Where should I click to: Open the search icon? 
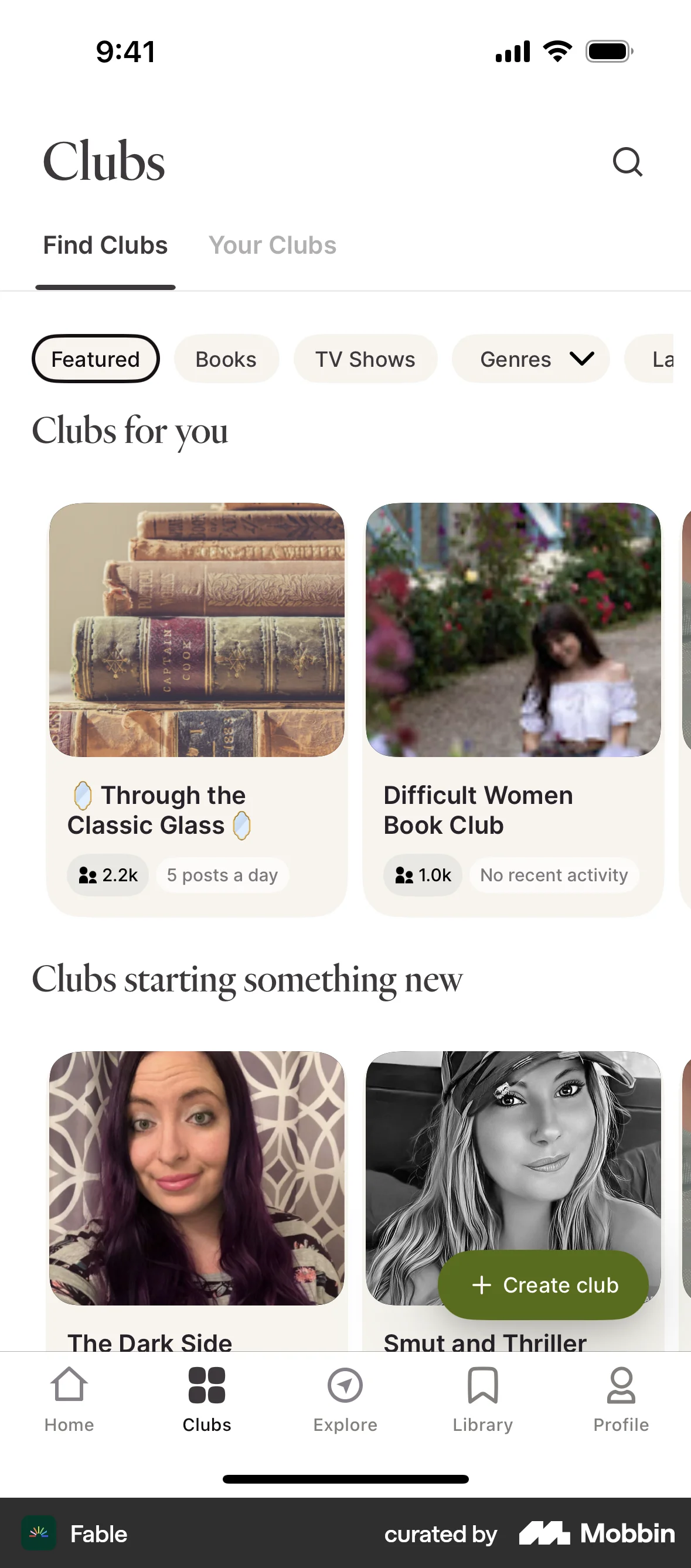(x=628, y=162)
